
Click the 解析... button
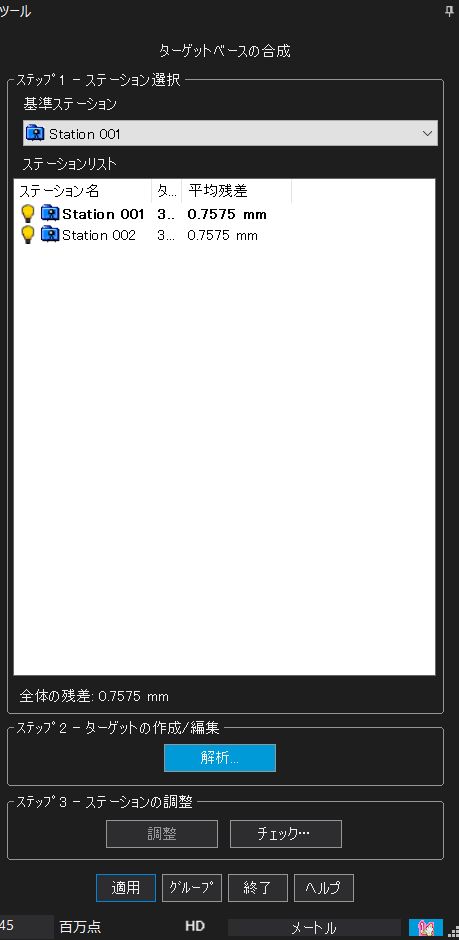point(220,758)
